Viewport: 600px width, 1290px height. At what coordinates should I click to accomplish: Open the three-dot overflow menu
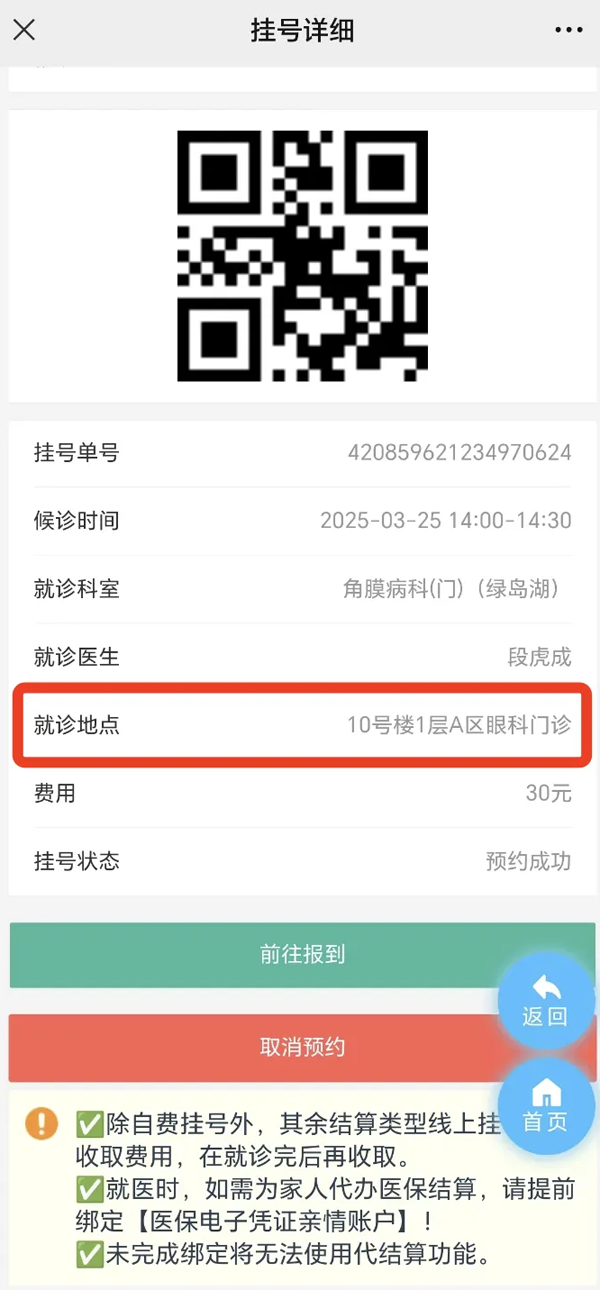pyautogui.click(x=568, y=30)
